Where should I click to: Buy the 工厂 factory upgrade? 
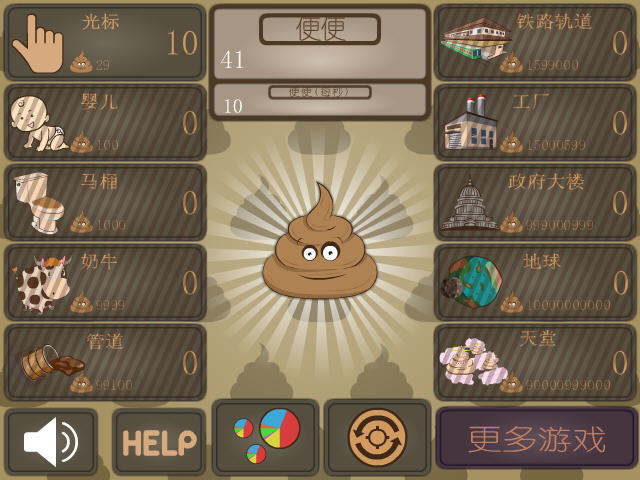[535, 122]
